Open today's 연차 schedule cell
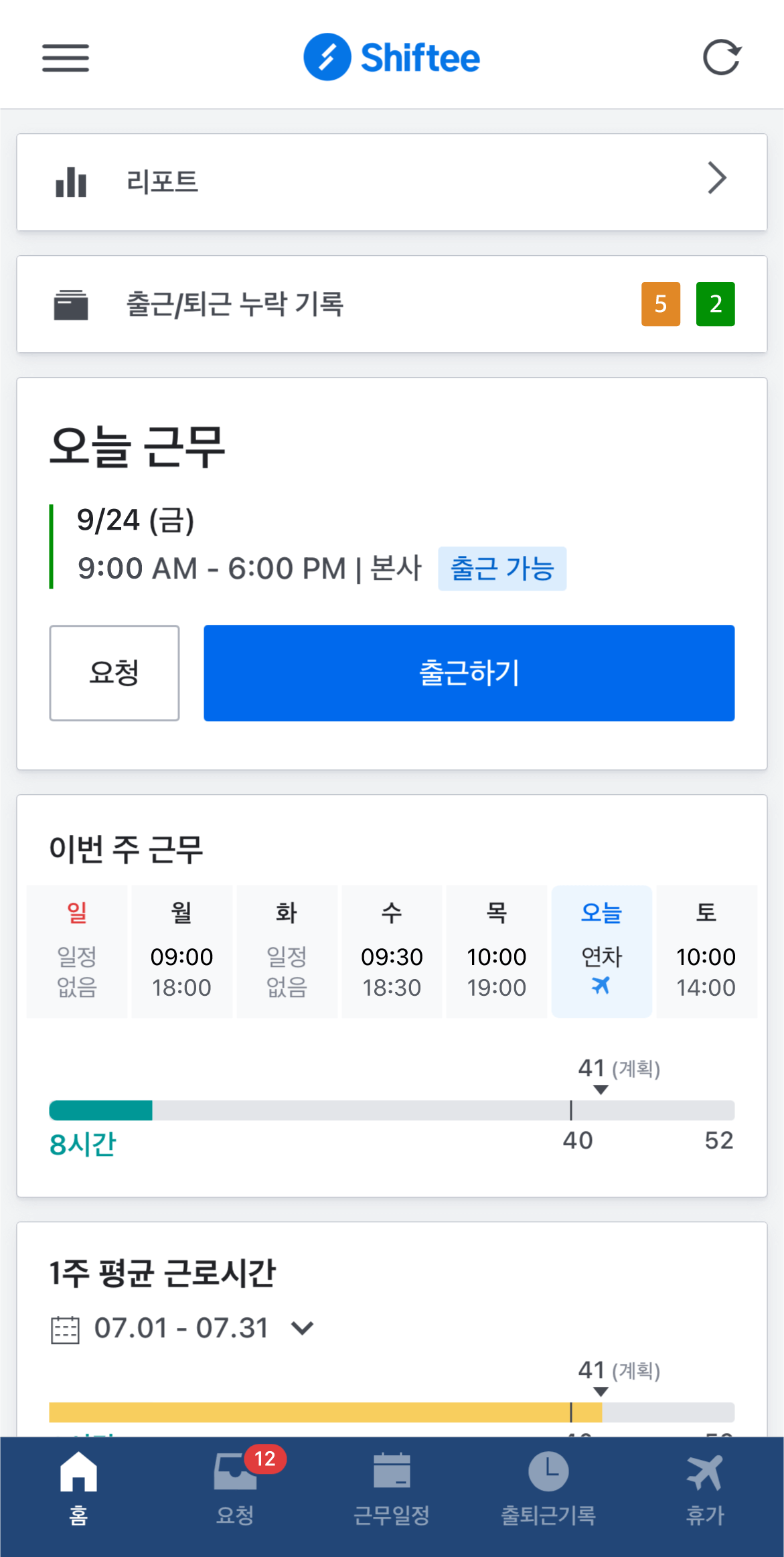 pyautogui.click(x=601, y=952)
